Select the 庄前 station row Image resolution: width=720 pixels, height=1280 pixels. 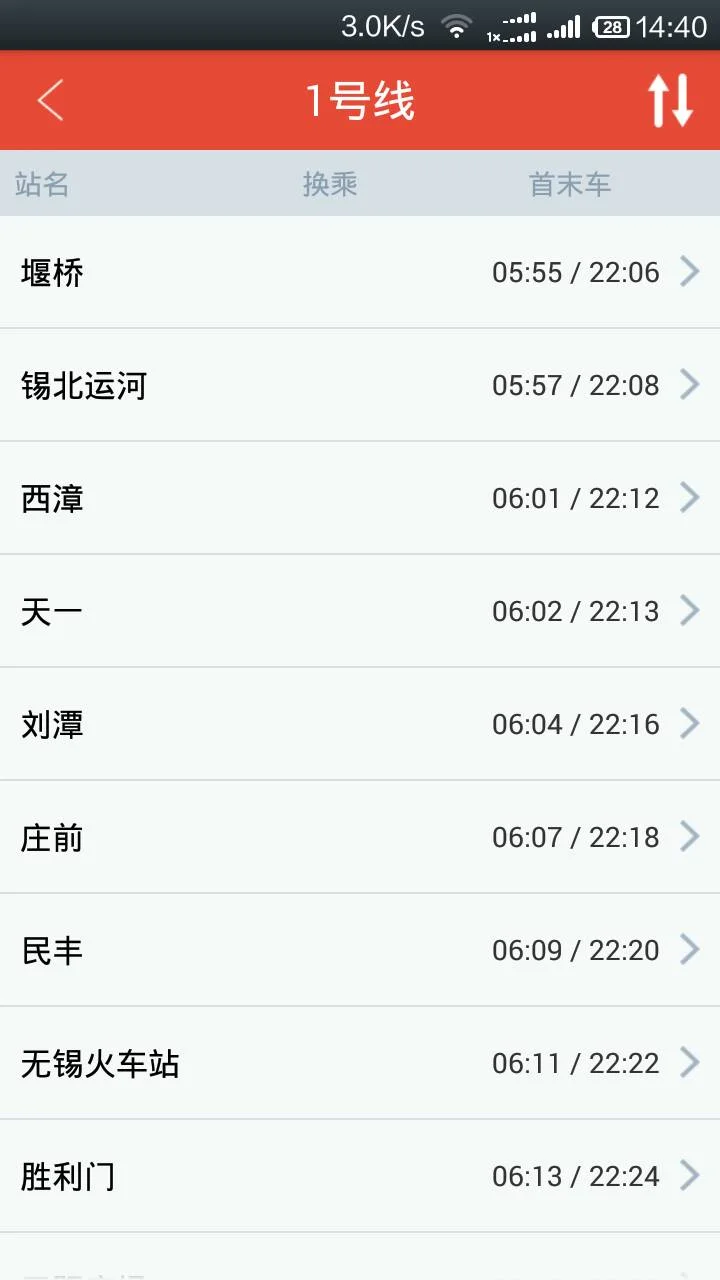[x=360, y=837]
